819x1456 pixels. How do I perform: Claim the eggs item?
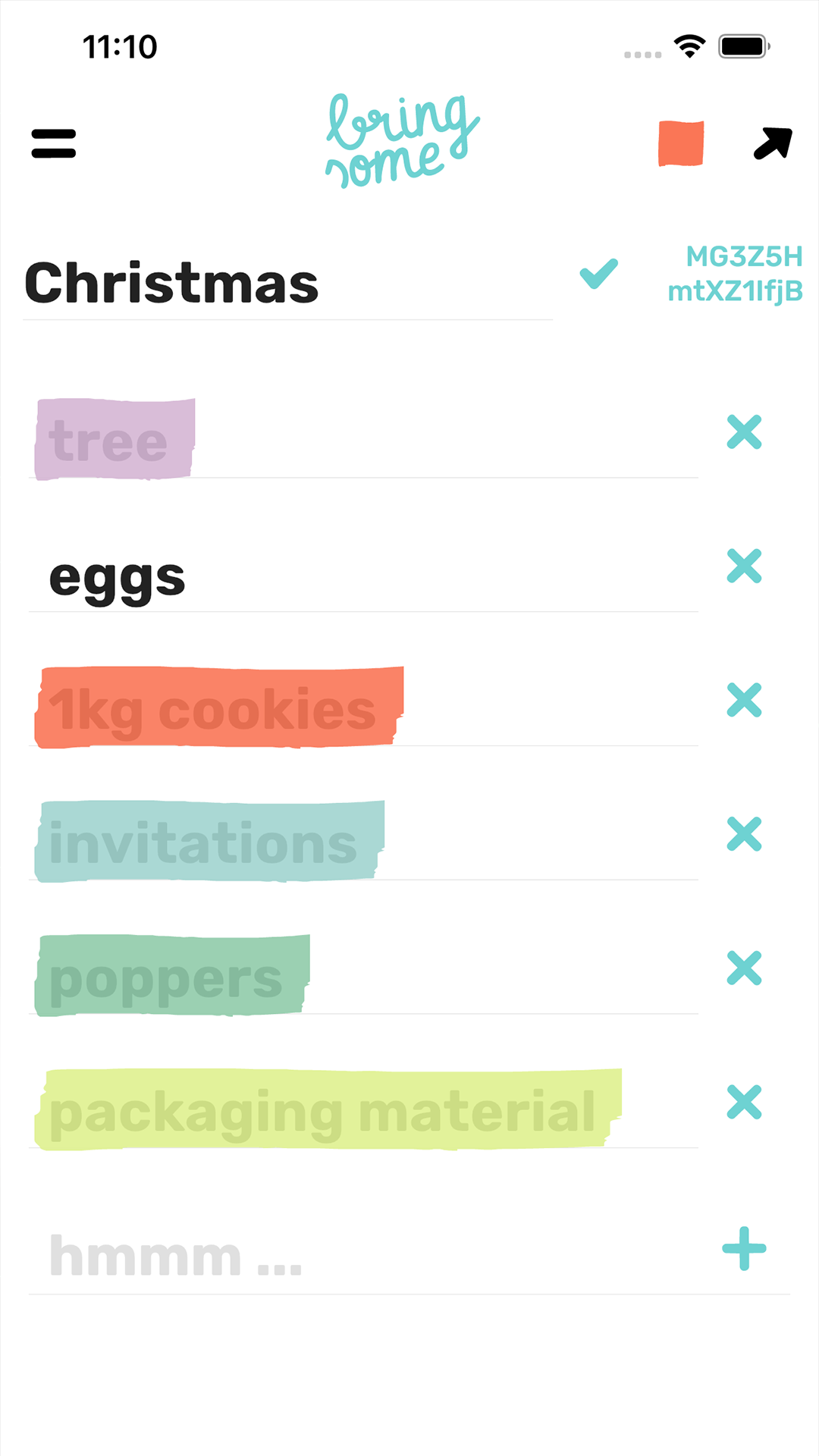click(x=363, y=578)
